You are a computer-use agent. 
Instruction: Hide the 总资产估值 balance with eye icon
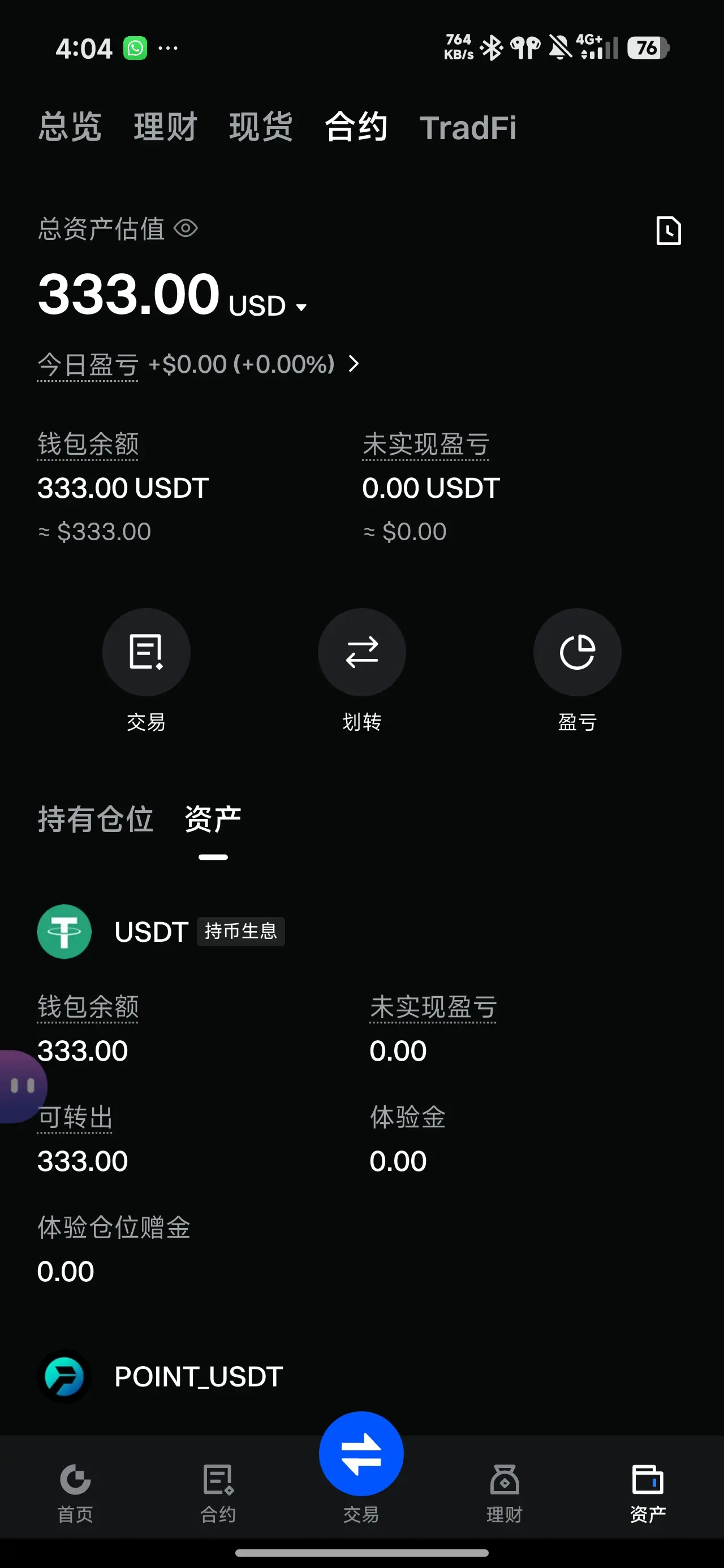point(186,229)
